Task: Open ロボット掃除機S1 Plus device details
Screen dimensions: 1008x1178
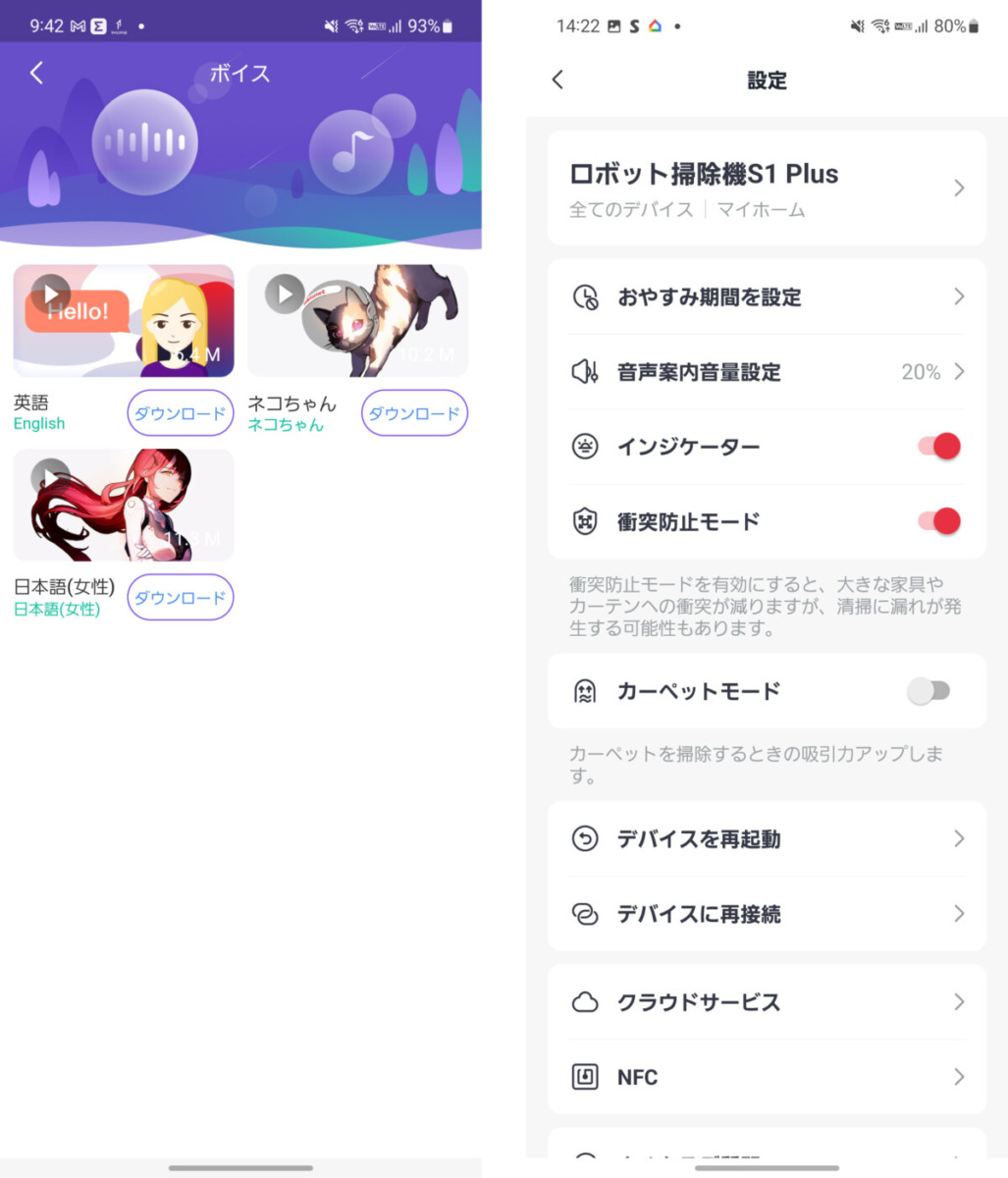Action: click(x=766, y=187)
